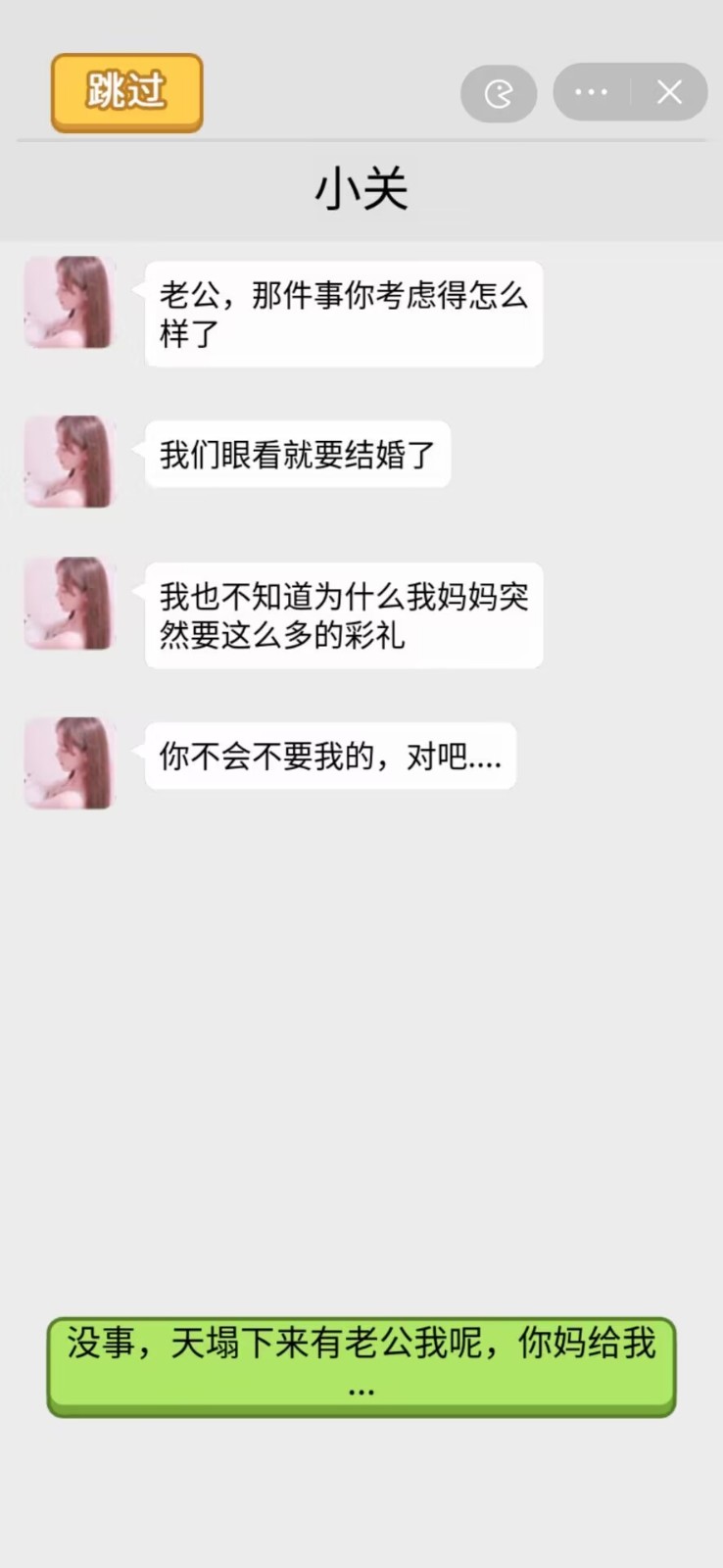The image size is (723, 1568).
Task: Choose the green reply 没事，天塌下来有老公我呢
Action: 361,1366
